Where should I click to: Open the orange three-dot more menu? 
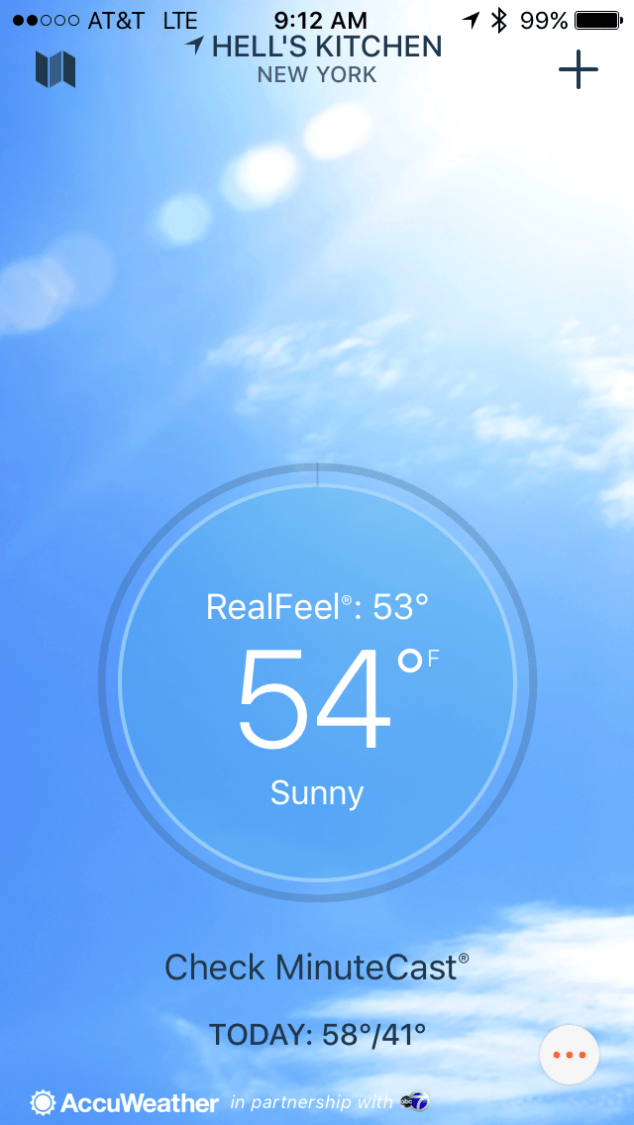click(569, 1054)
